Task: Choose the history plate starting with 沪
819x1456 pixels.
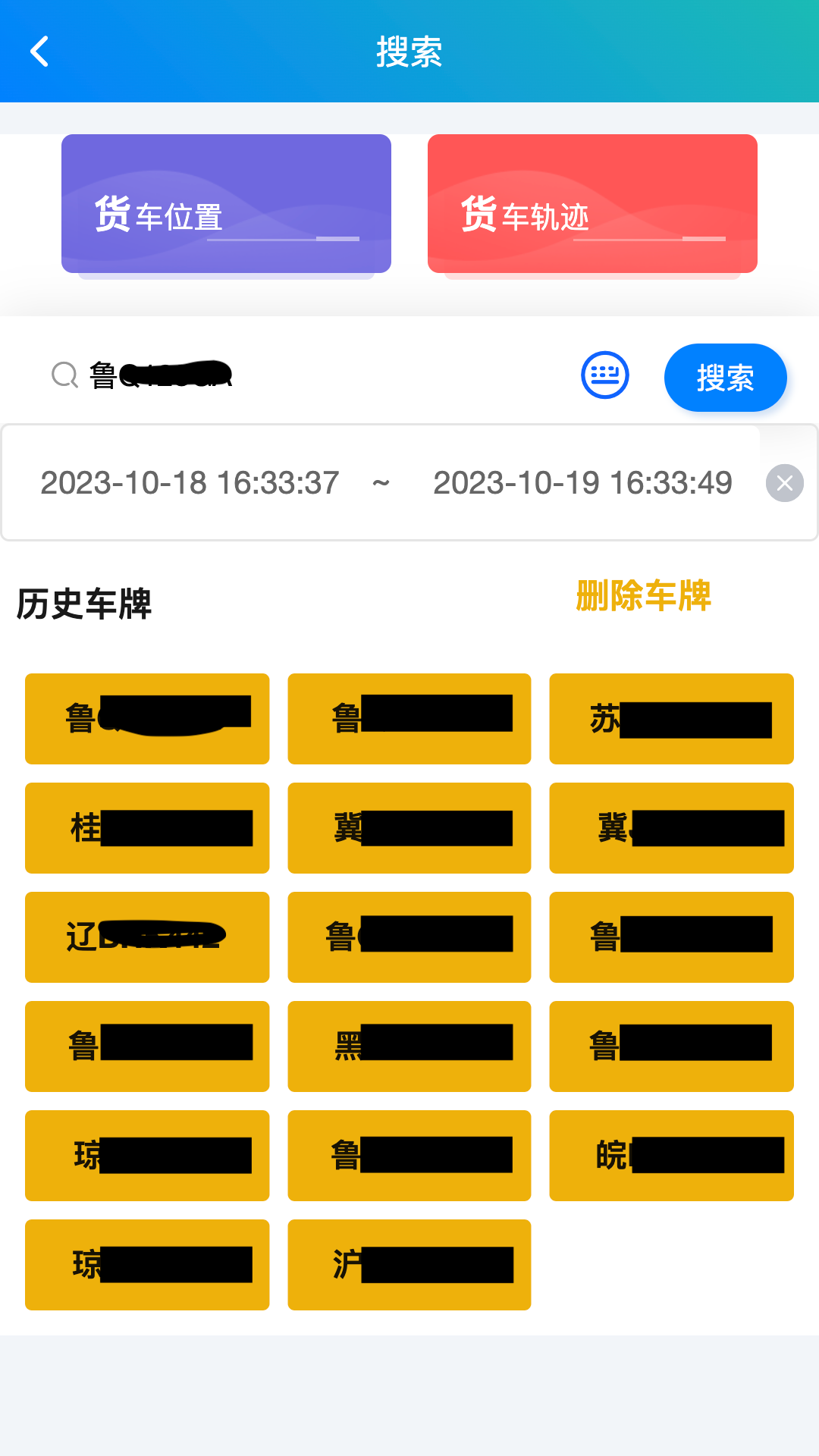Action: [409, 1265]
